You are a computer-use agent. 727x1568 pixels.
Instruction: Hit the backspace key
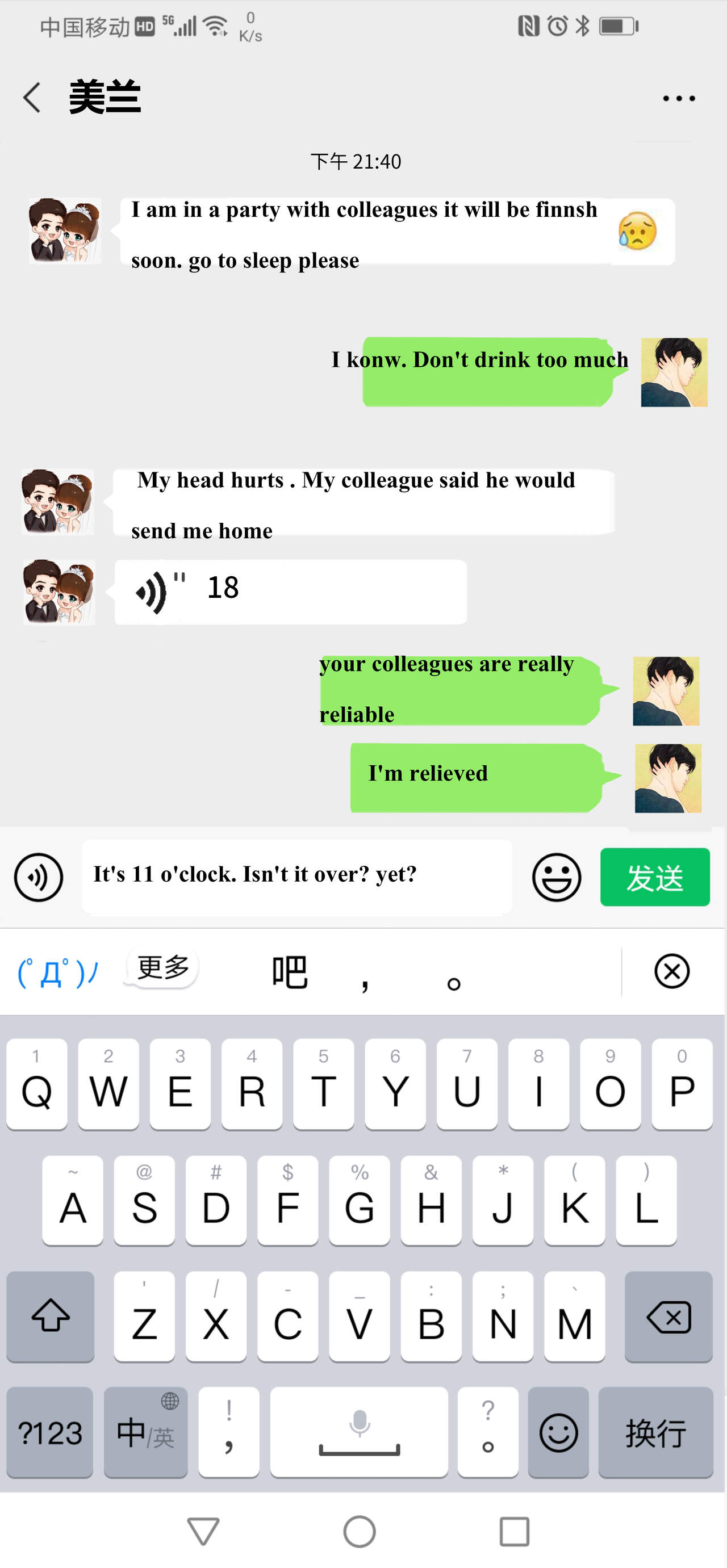[667, 1317]
